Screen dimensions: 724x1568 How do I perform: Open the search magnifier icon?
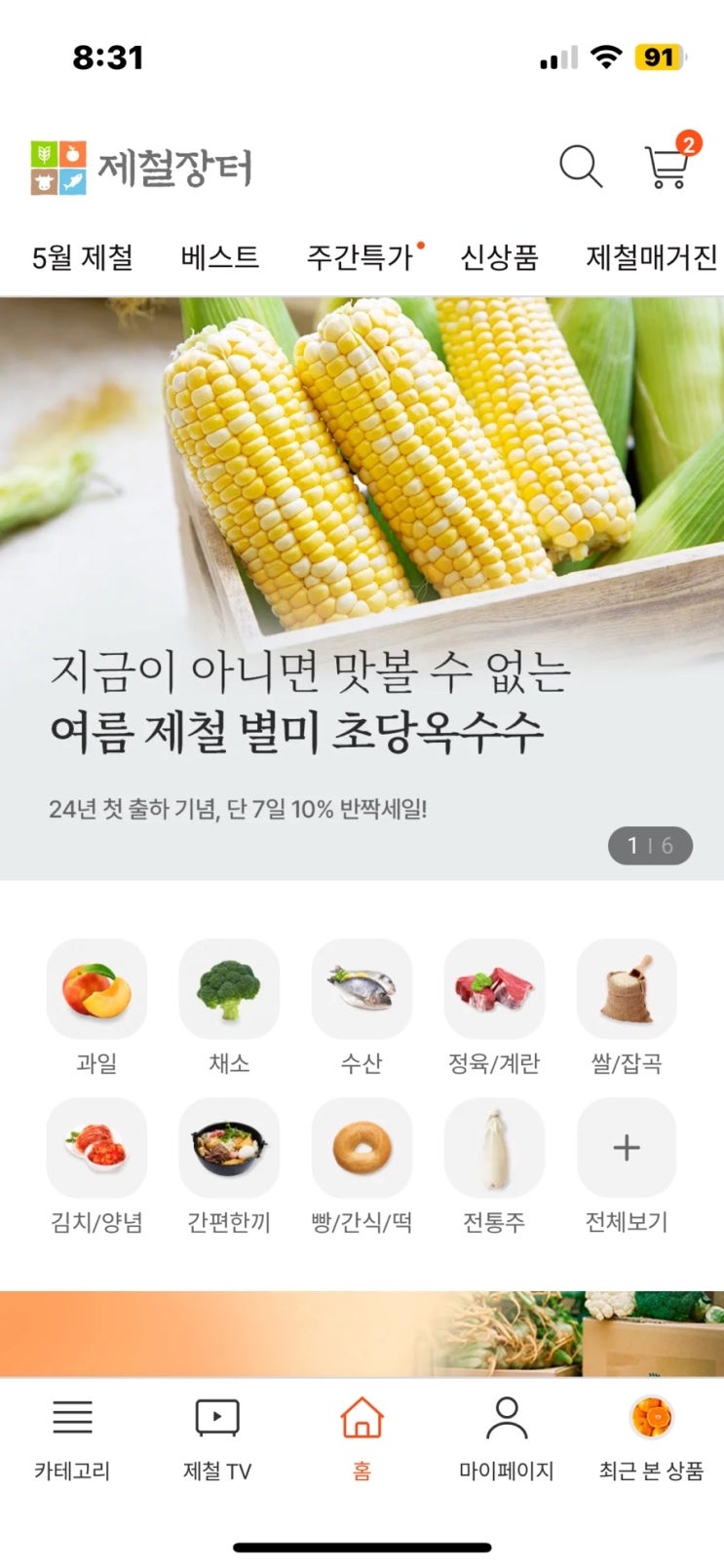[580, 167]
